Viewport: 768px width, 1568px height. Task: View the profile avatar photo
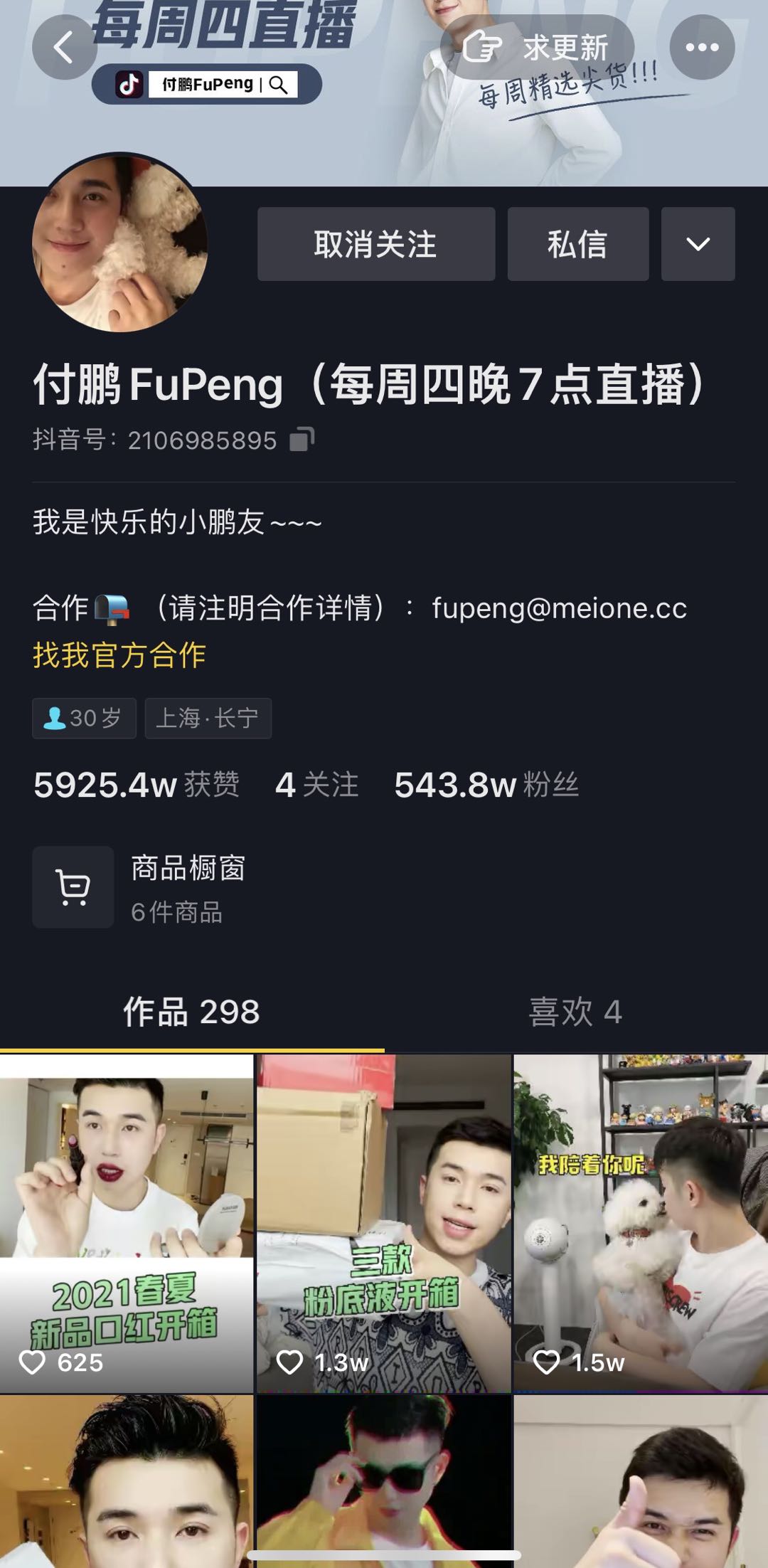pyautogui.click(x=119, y=243)
